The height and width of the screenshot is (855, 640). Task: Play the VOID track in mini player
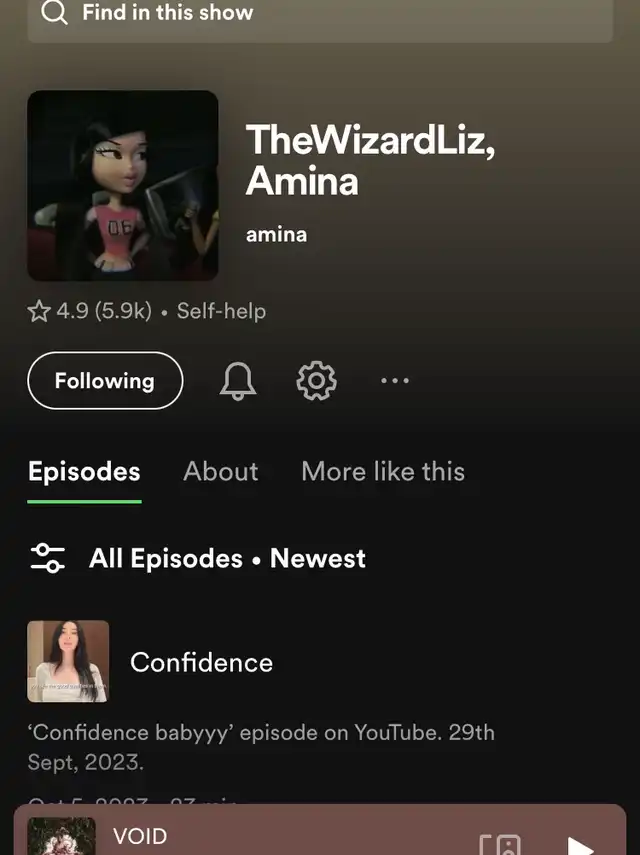(x=580, y=845)
